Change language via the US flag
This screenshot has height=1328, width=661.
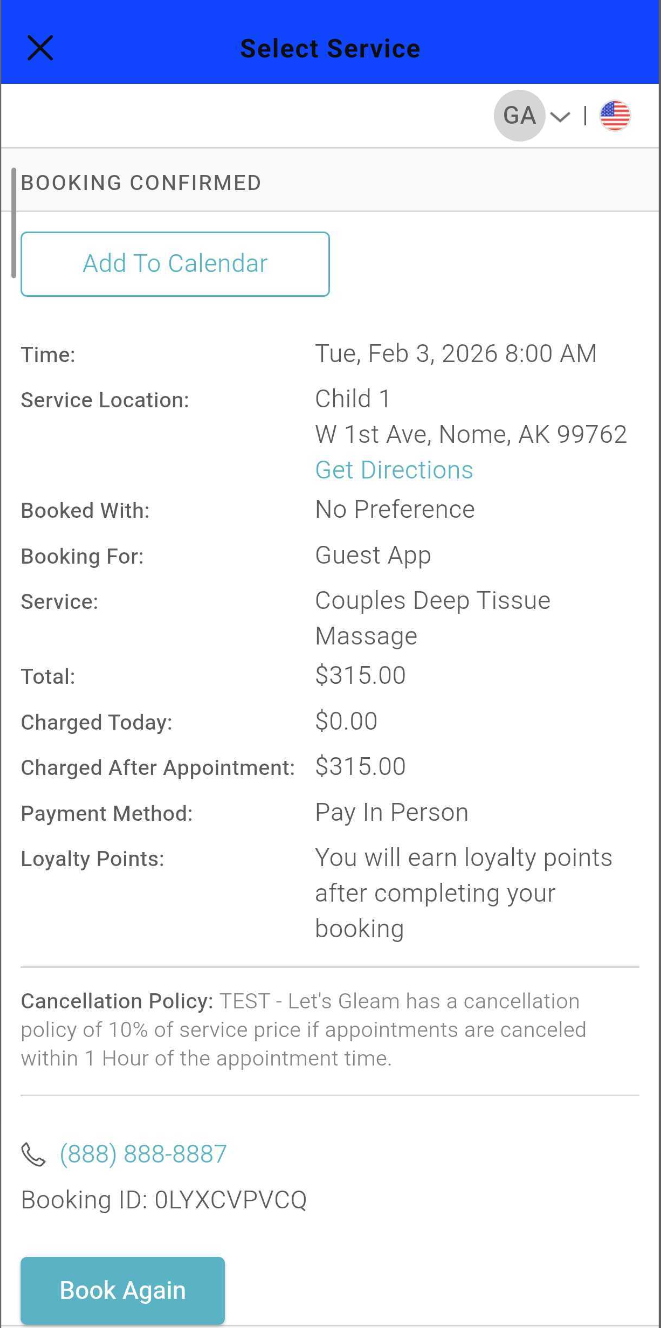[x=615, y=116]
